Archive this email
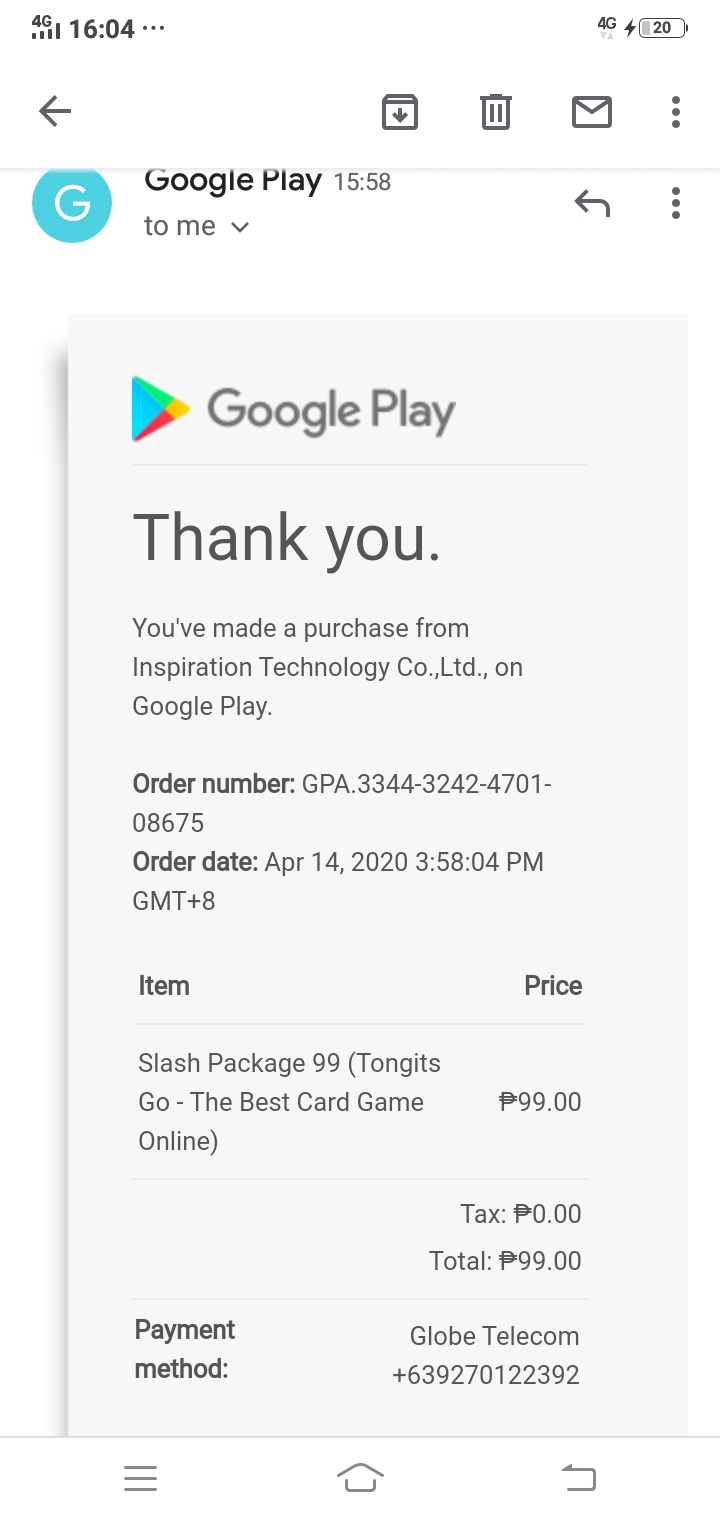Image resolution: width=720 pixels, height=1520 pixels. coord(400,111)
